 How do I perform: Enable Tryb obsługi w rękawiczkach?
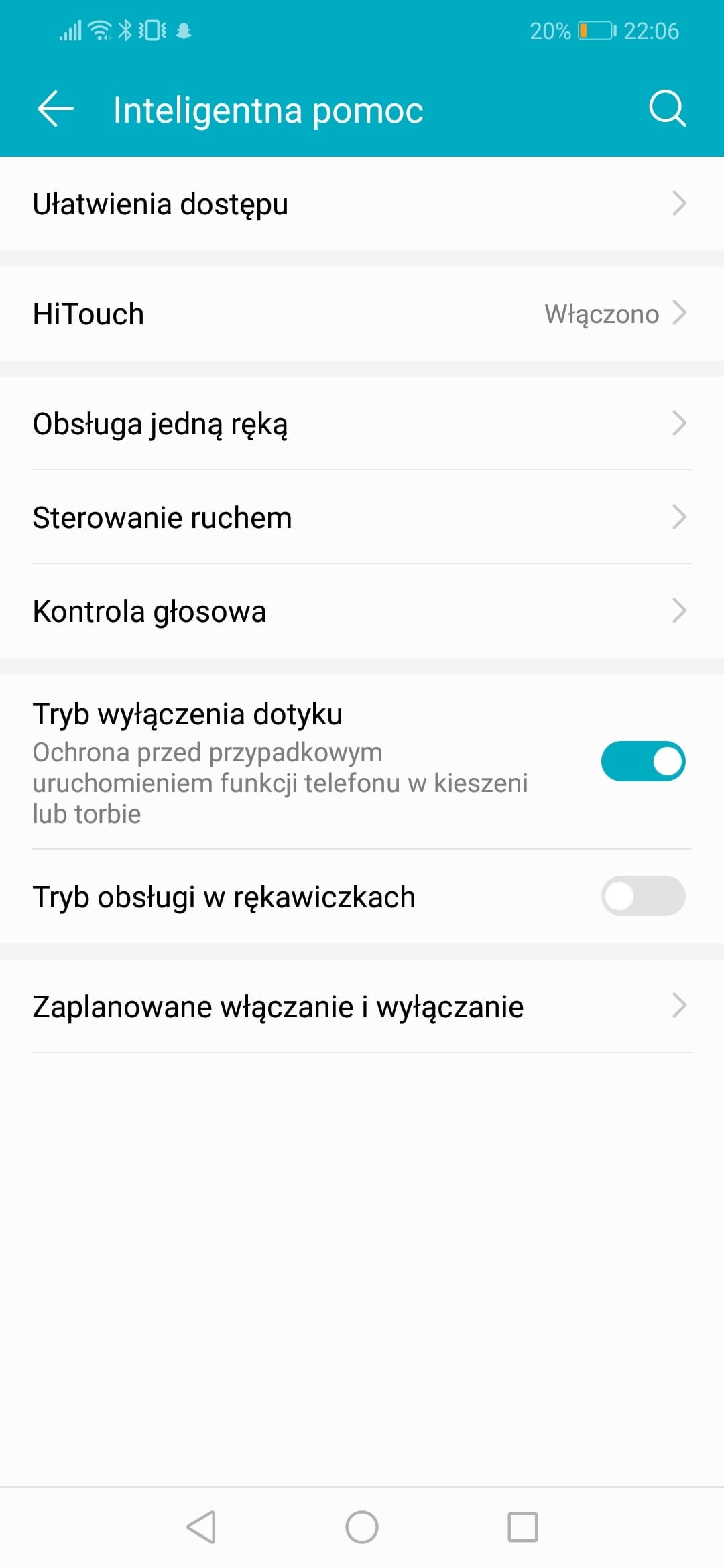tap(643, 896)
